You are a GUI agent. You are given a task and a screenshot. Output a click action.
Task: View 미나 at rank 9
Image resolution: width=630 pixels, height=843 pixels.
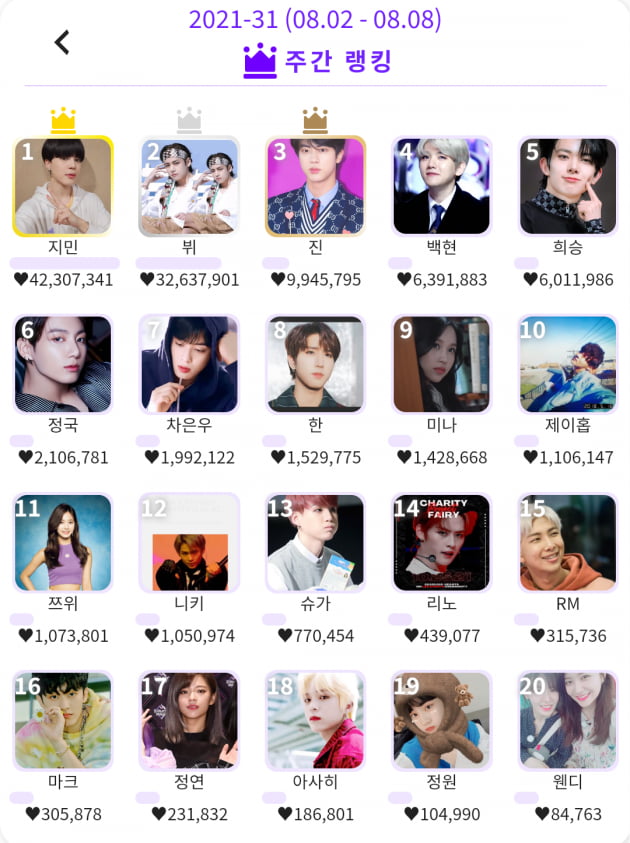(x=441, y=364)
